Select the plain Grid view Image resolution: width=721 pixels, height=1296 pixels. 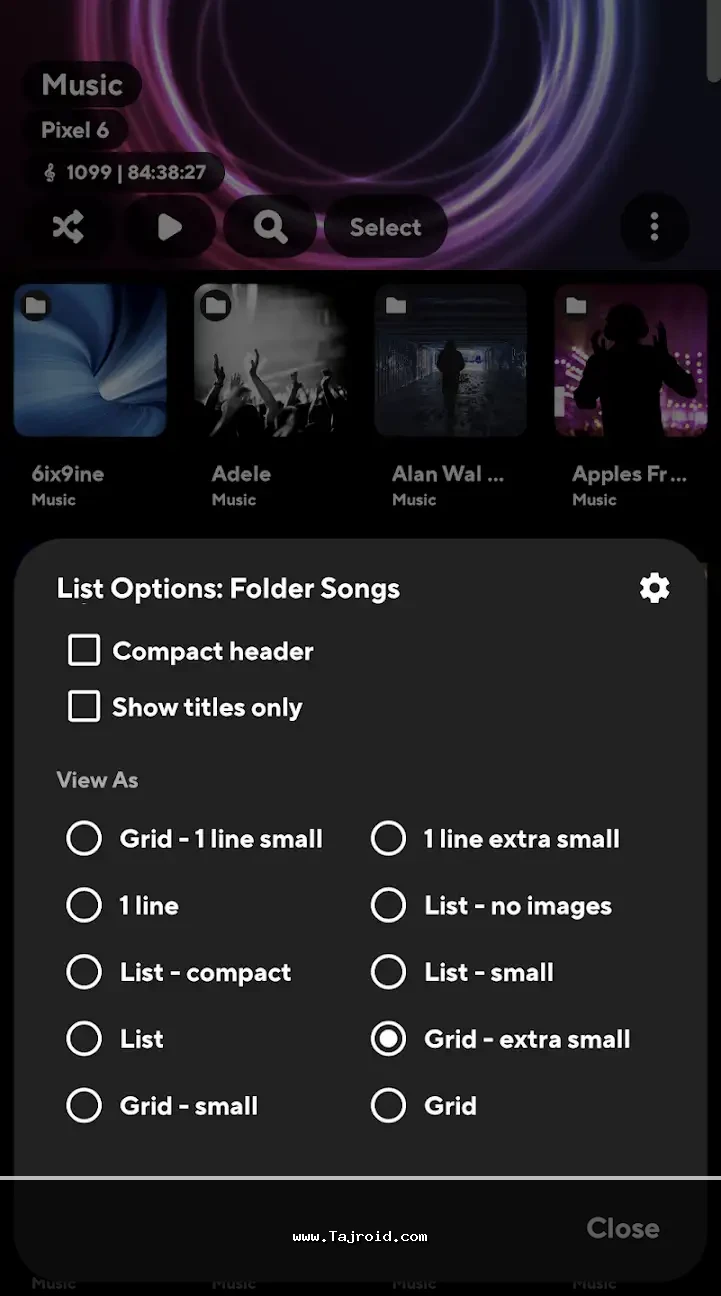coord(388,1106)
